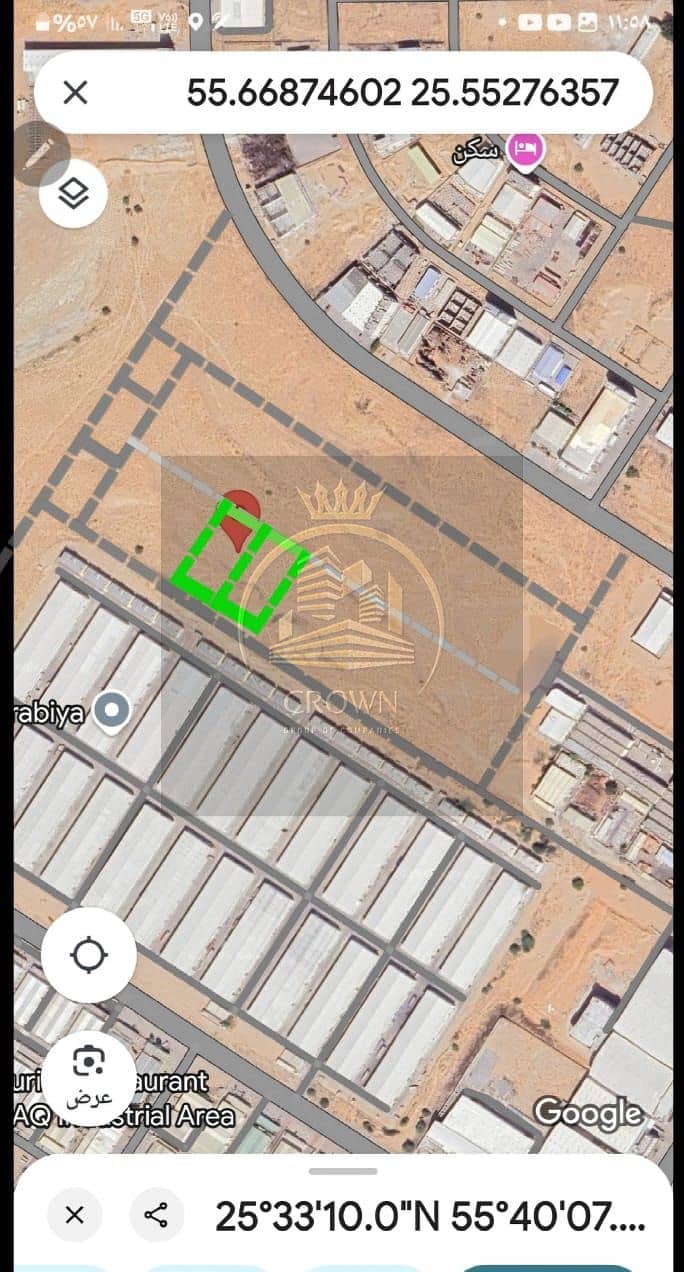Open the map layers selector
684x1272 pixels.
click(x=73, y=194)
